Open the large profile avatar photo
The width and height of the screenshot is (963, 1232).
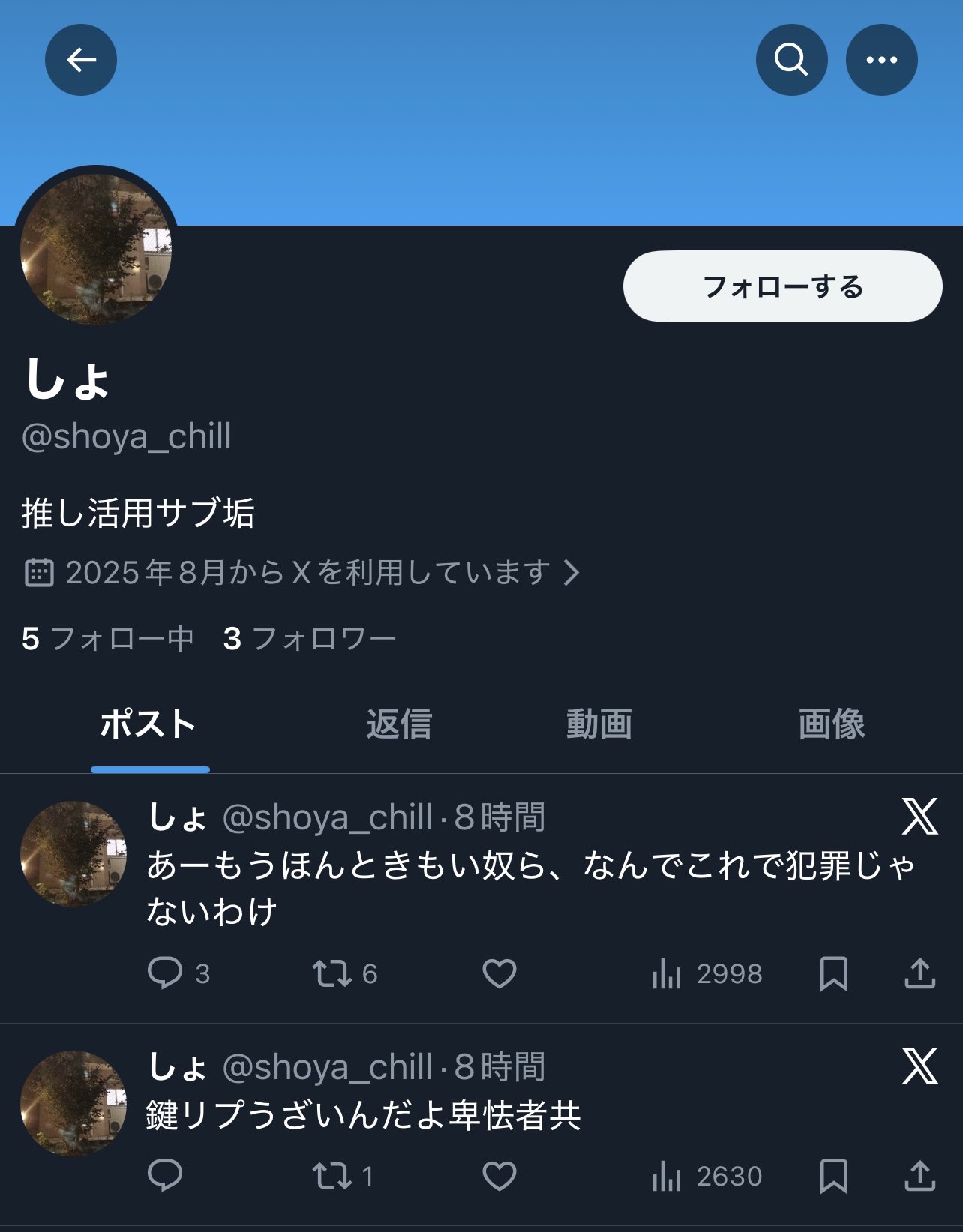[x=97, y=249]
